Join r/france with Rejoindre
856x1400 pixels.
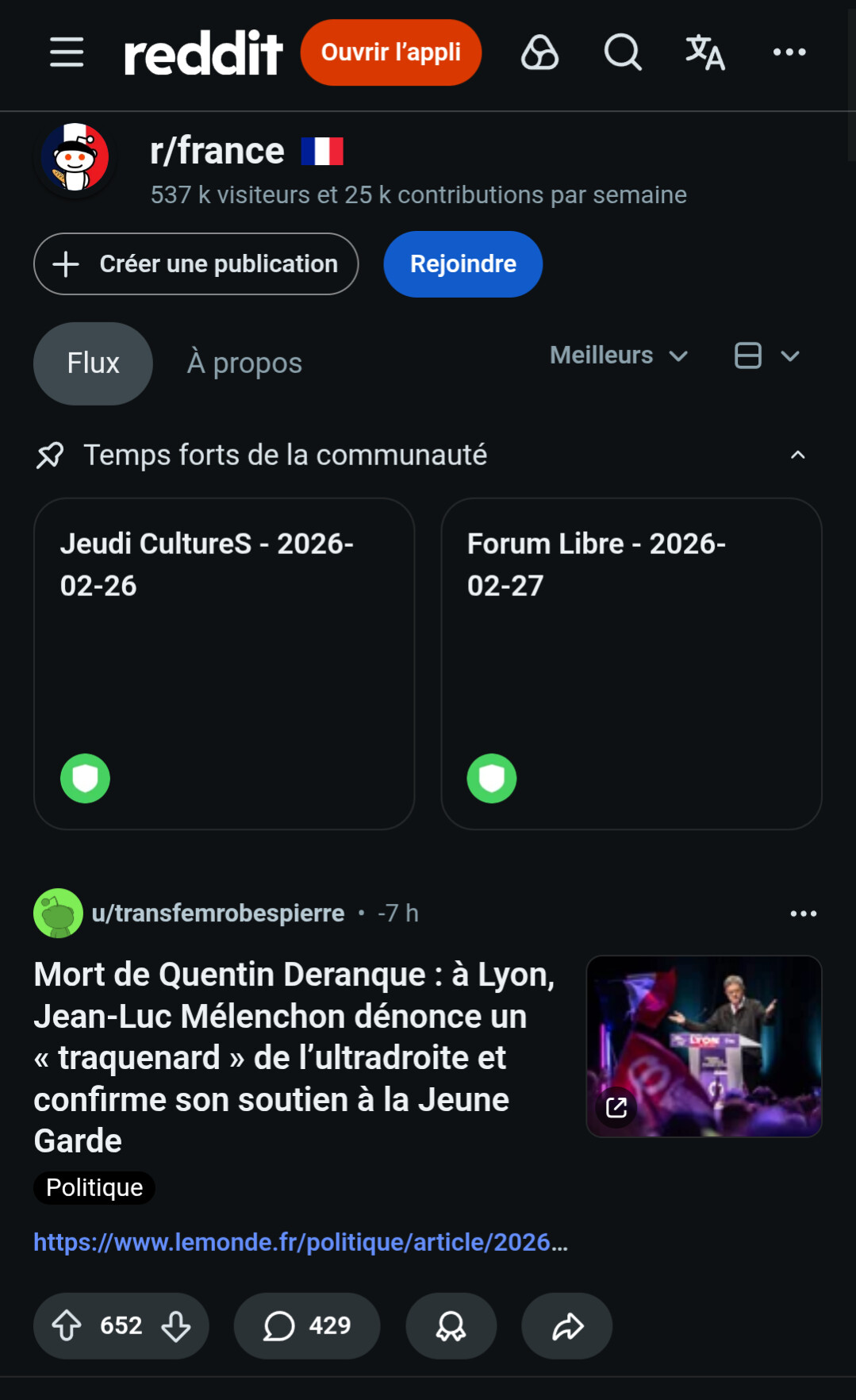coord(463,263)
